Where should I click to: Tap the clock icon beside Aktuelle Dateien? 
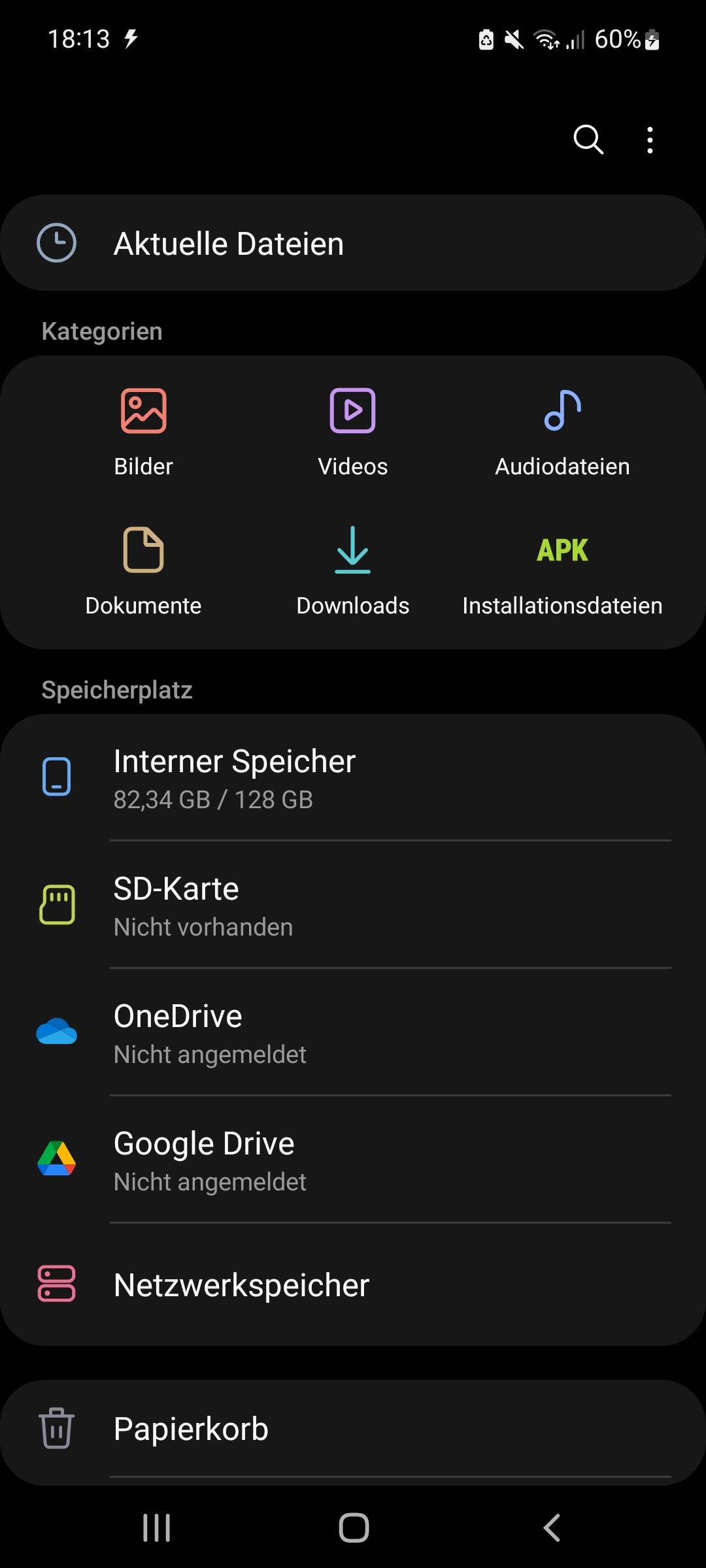click(x=57, y=242)
